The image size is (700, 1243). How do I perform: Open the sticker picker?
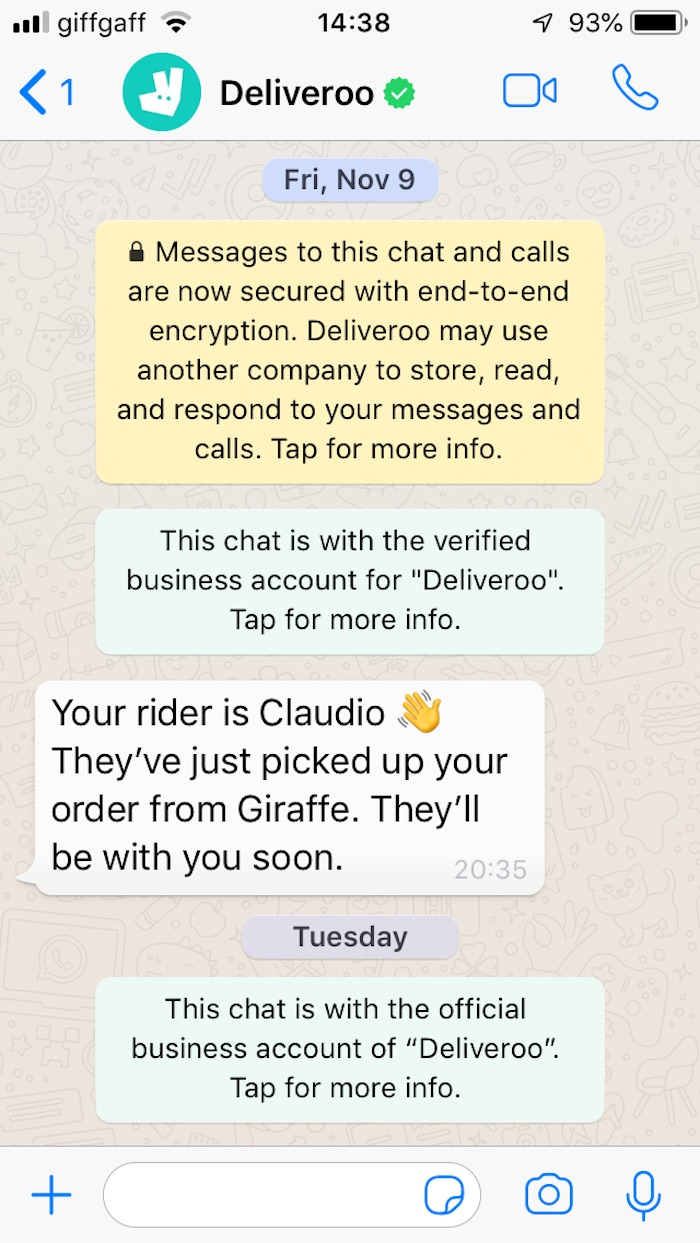tap(443, 1195)
